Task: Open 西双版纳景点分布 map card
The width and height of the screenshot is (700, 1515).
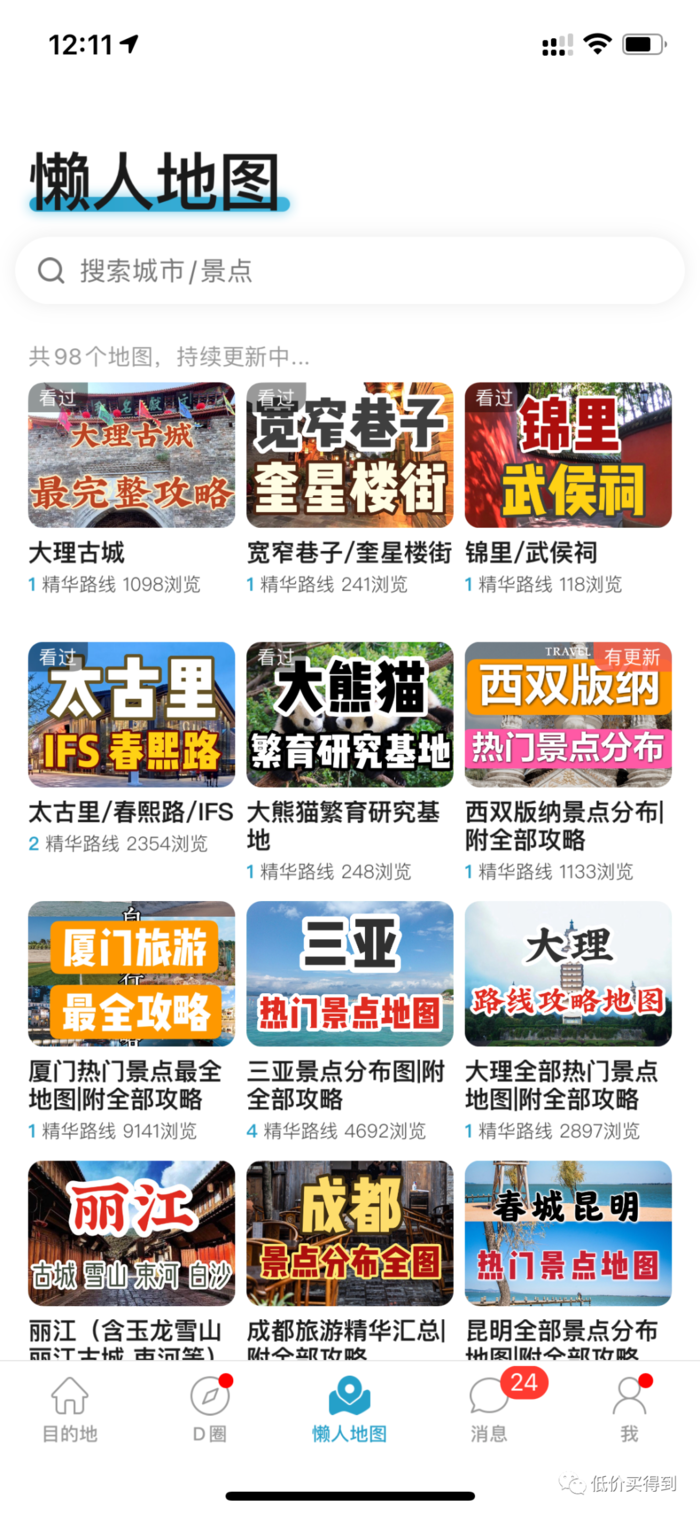Action: click(568, 714)
